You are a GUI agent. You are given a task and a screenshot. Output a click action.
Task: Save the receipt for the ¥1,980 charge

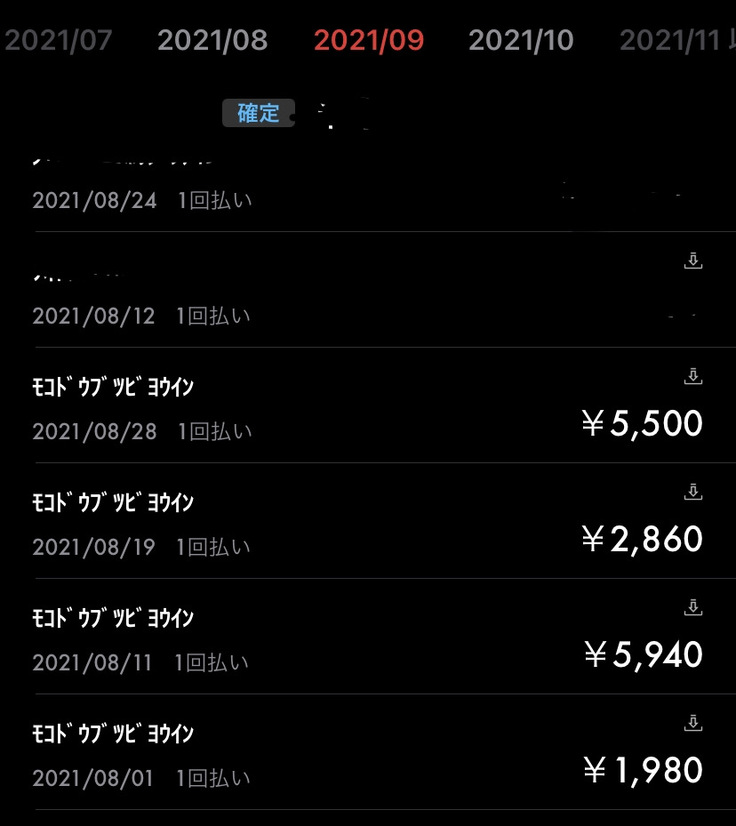(x=693, y=723)
